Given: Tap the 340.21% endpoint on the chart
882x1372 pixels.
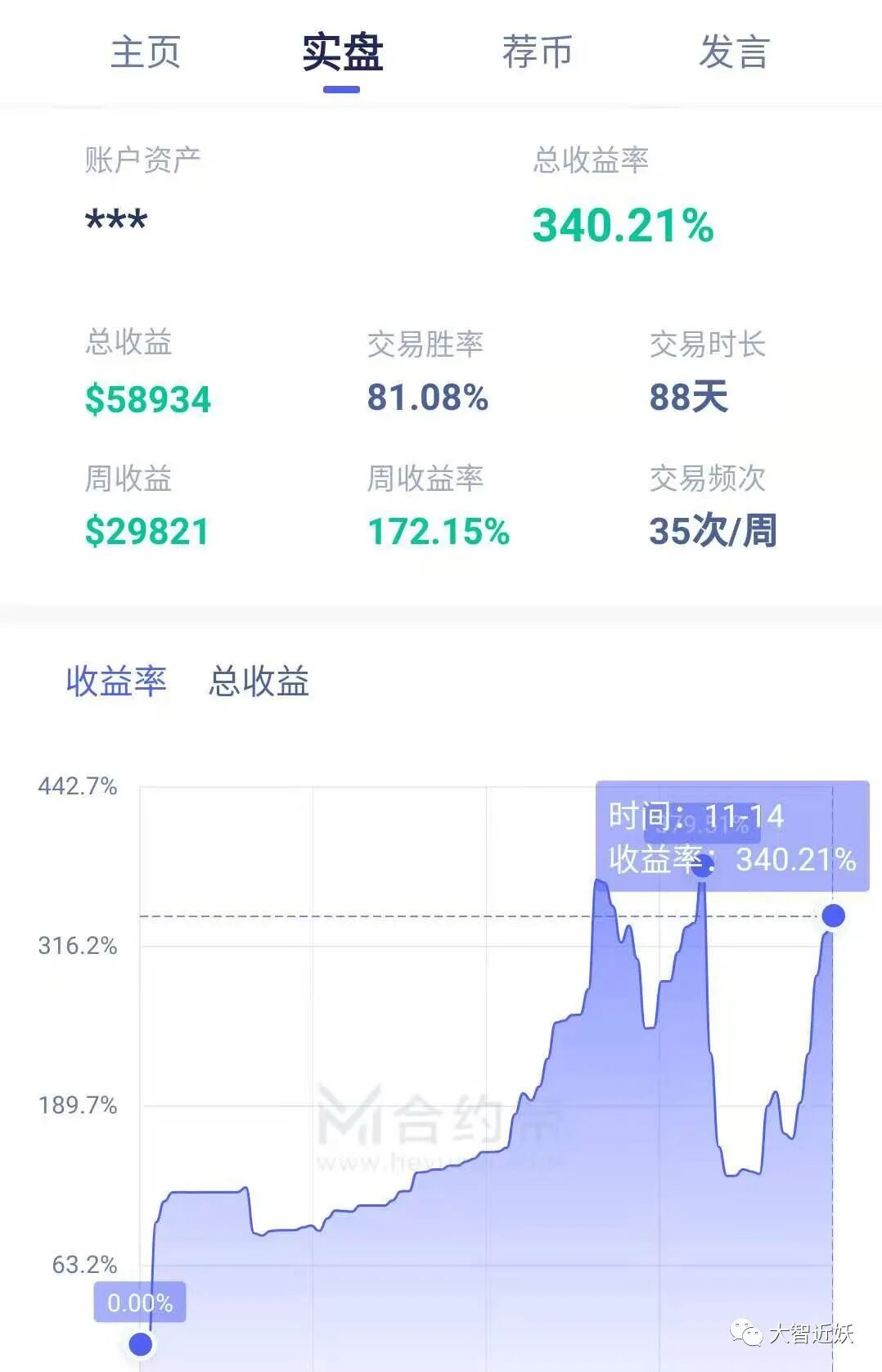Looking at the screenshot, I should point(833,915).
